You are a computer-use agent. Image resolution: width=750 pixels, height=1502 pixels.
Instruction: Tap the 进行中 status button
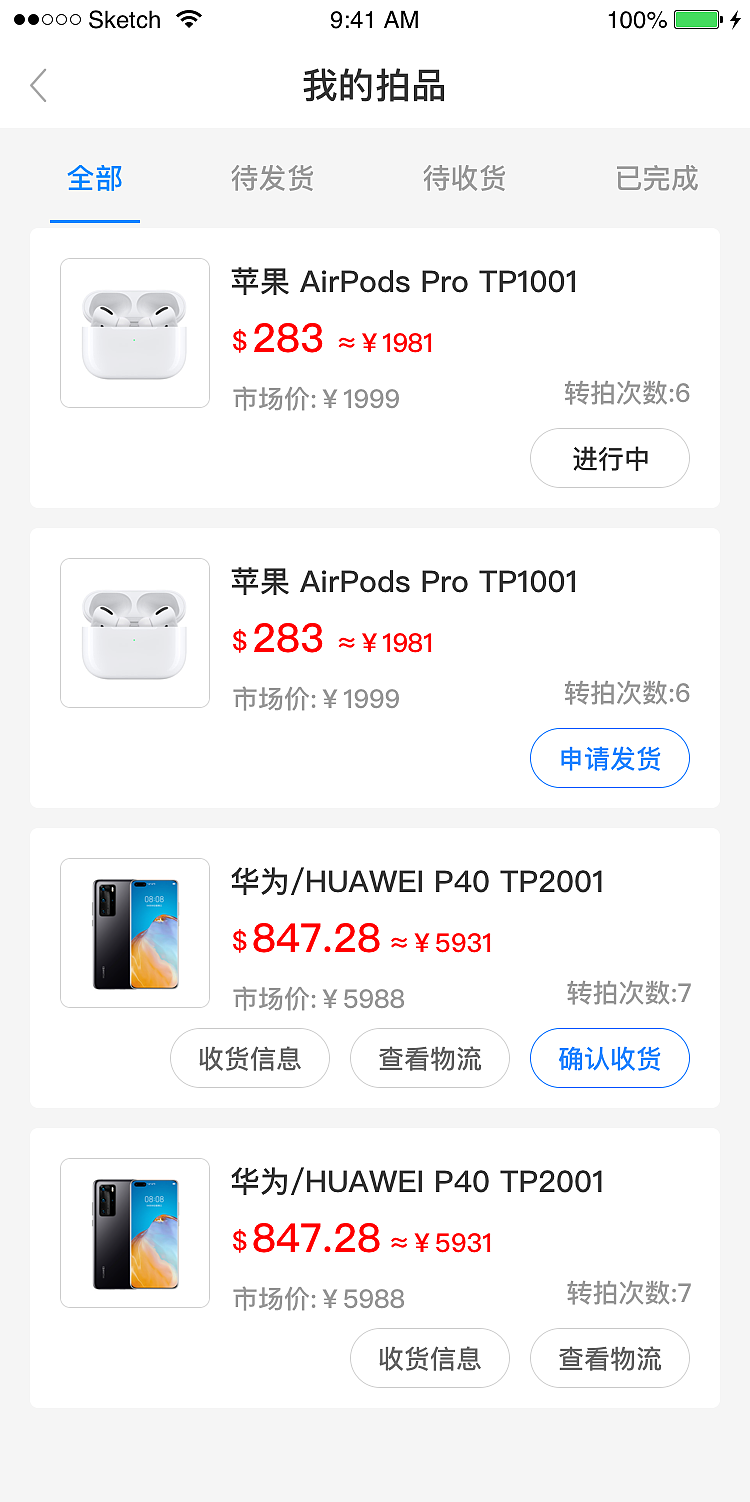click(609, 458)
